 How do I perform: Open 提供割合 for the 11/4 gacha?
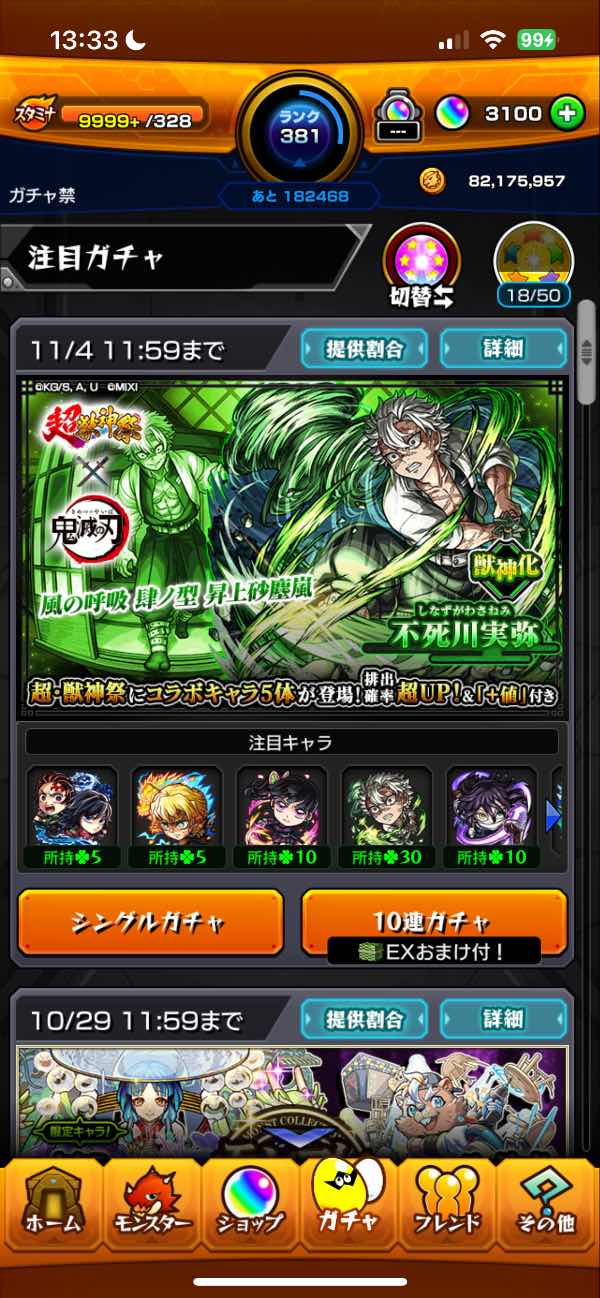click(364, 349)
